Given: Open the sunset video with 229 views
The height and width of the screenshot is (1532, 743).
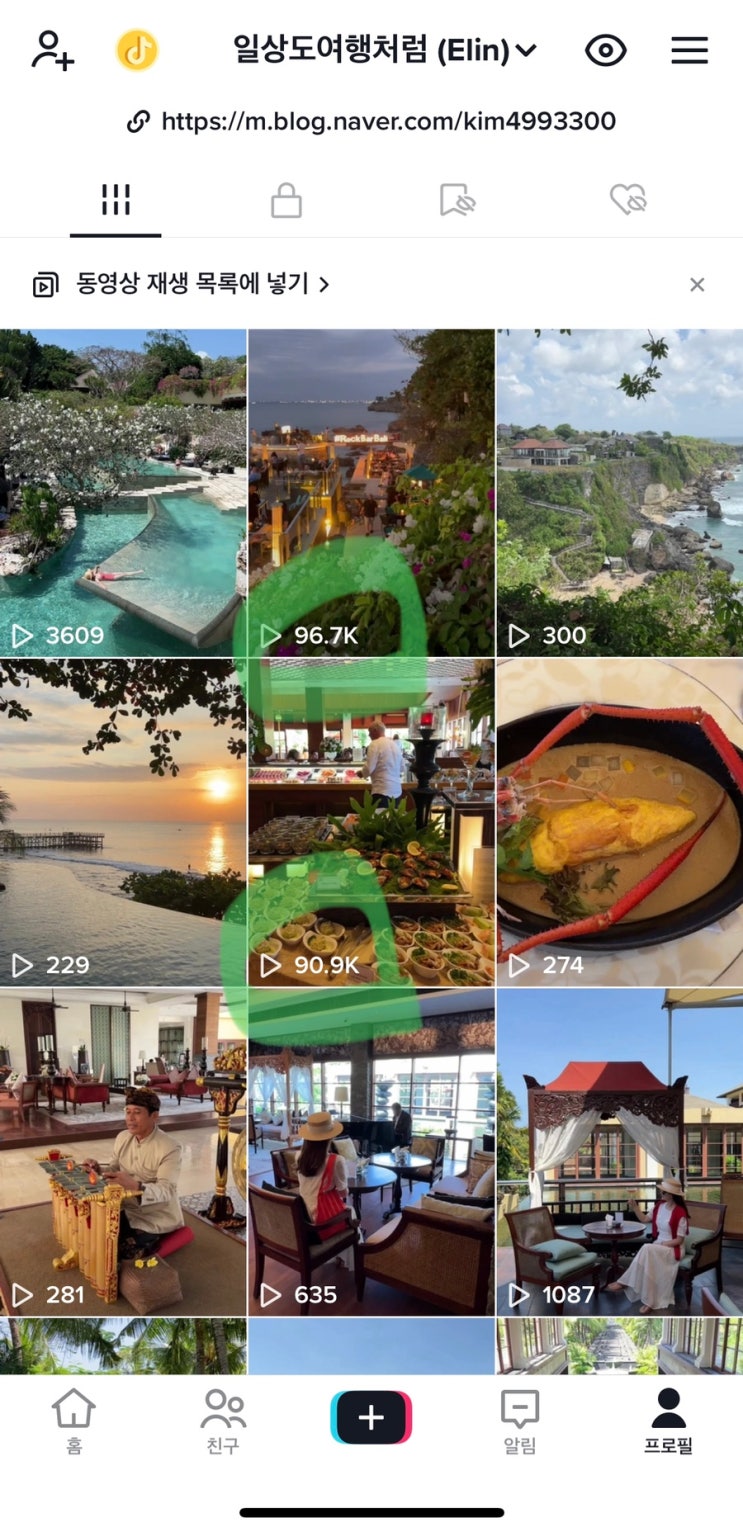Looking at the screenshot, I should (122, 822).
